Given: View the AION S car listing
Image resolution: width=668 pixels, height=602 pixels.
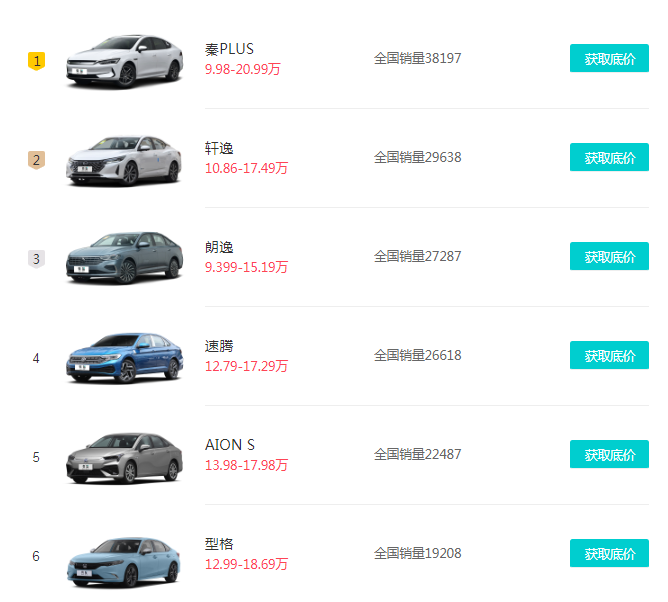Looking at the screenshot, I should point(230,445).
